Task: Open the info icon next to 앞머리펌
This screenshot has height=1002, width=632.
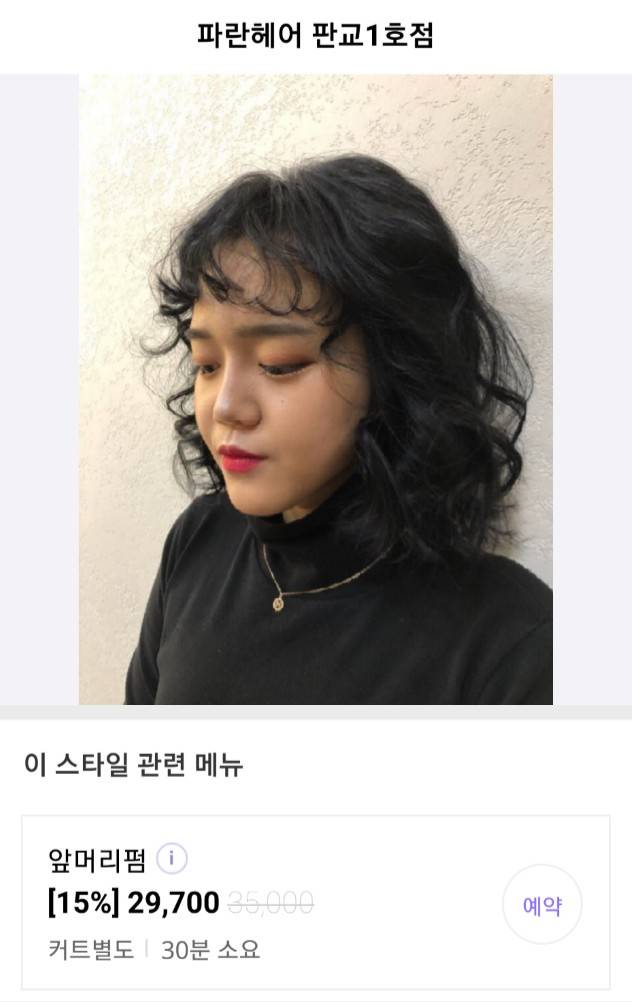Action: click(x=172, y=859)
